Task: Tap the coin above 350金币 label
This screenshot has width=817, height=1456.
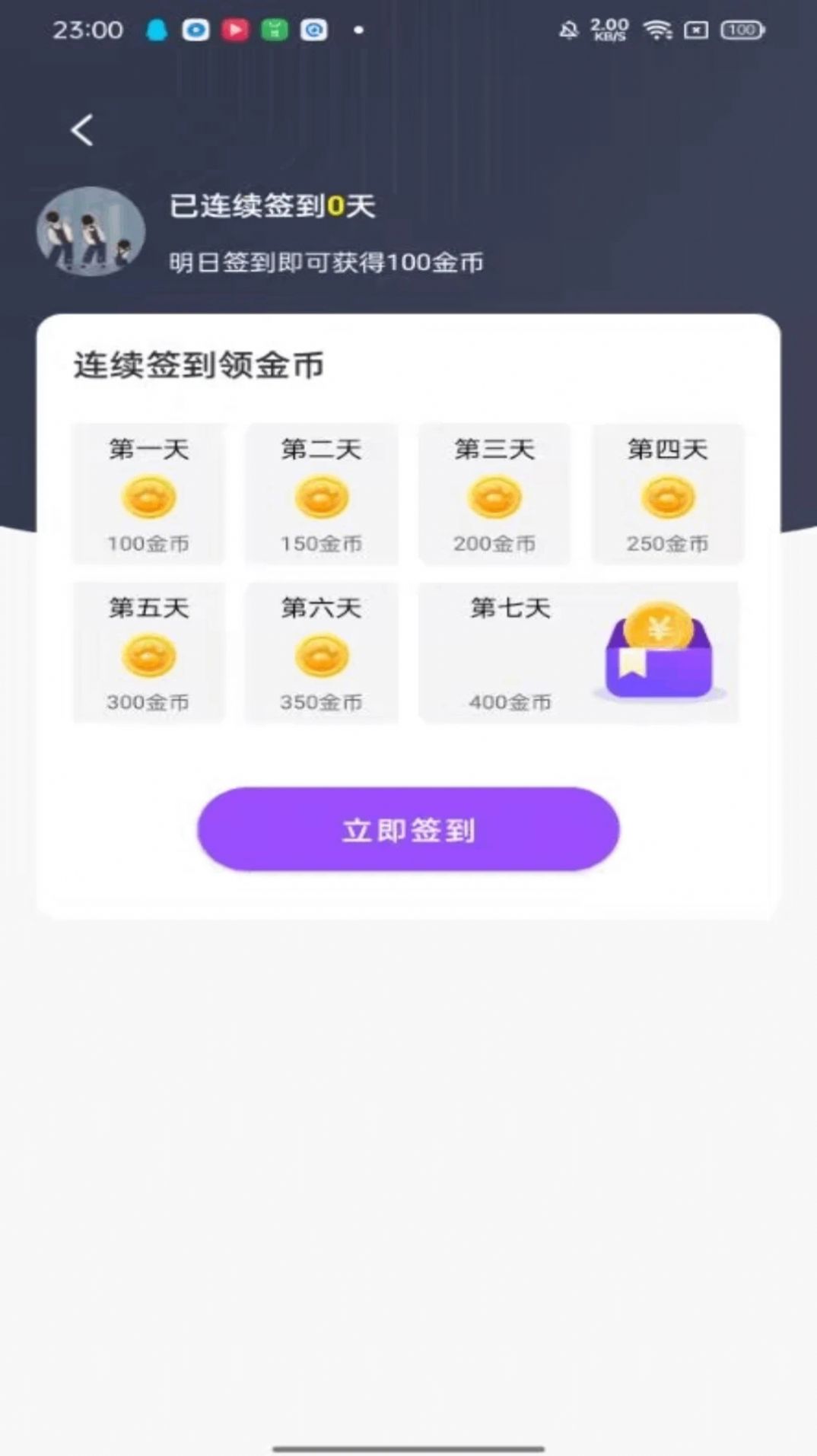Action: click(322, 656)
